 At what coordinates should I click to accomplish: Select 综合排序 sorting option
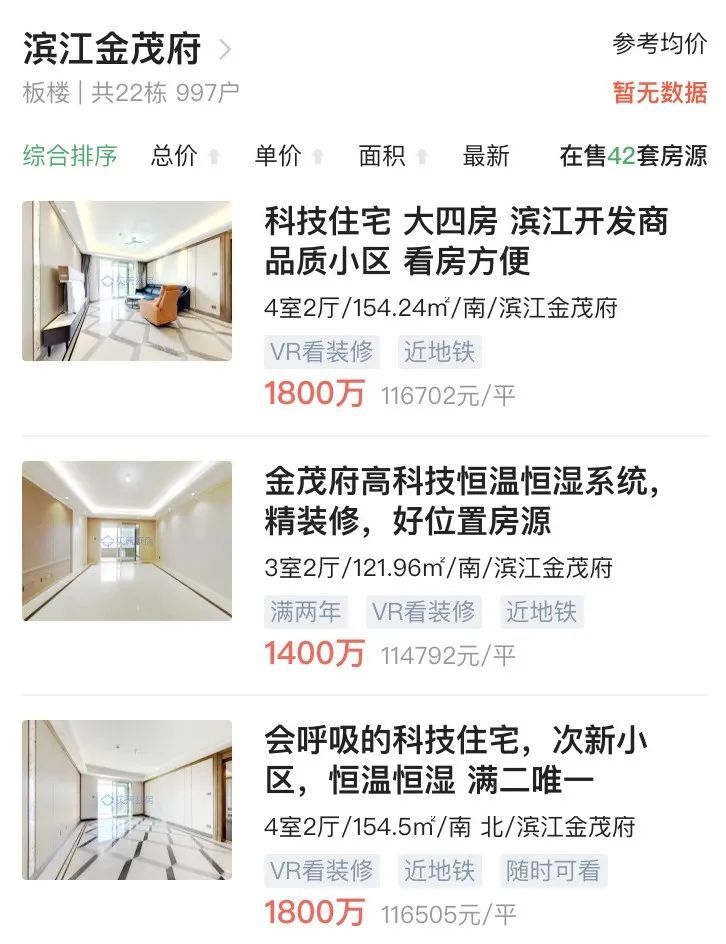point(70,156)
